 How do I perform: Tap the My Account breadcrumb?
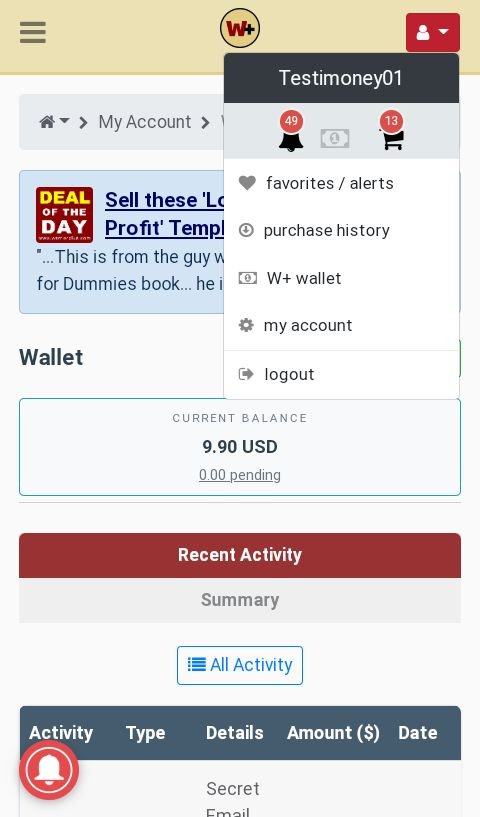click(x=145, y=122)
